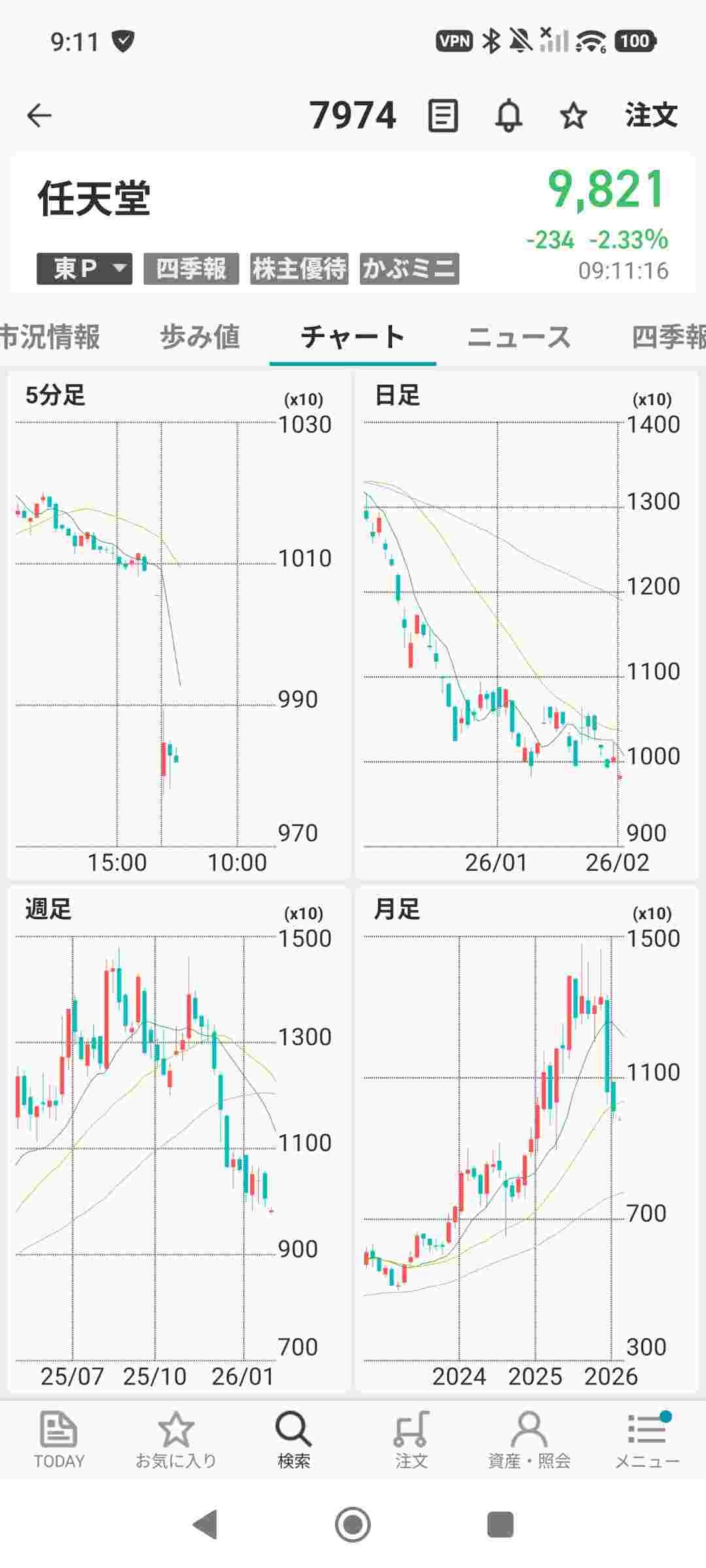Select the かぶミニ chip

[x=409, y=269]
